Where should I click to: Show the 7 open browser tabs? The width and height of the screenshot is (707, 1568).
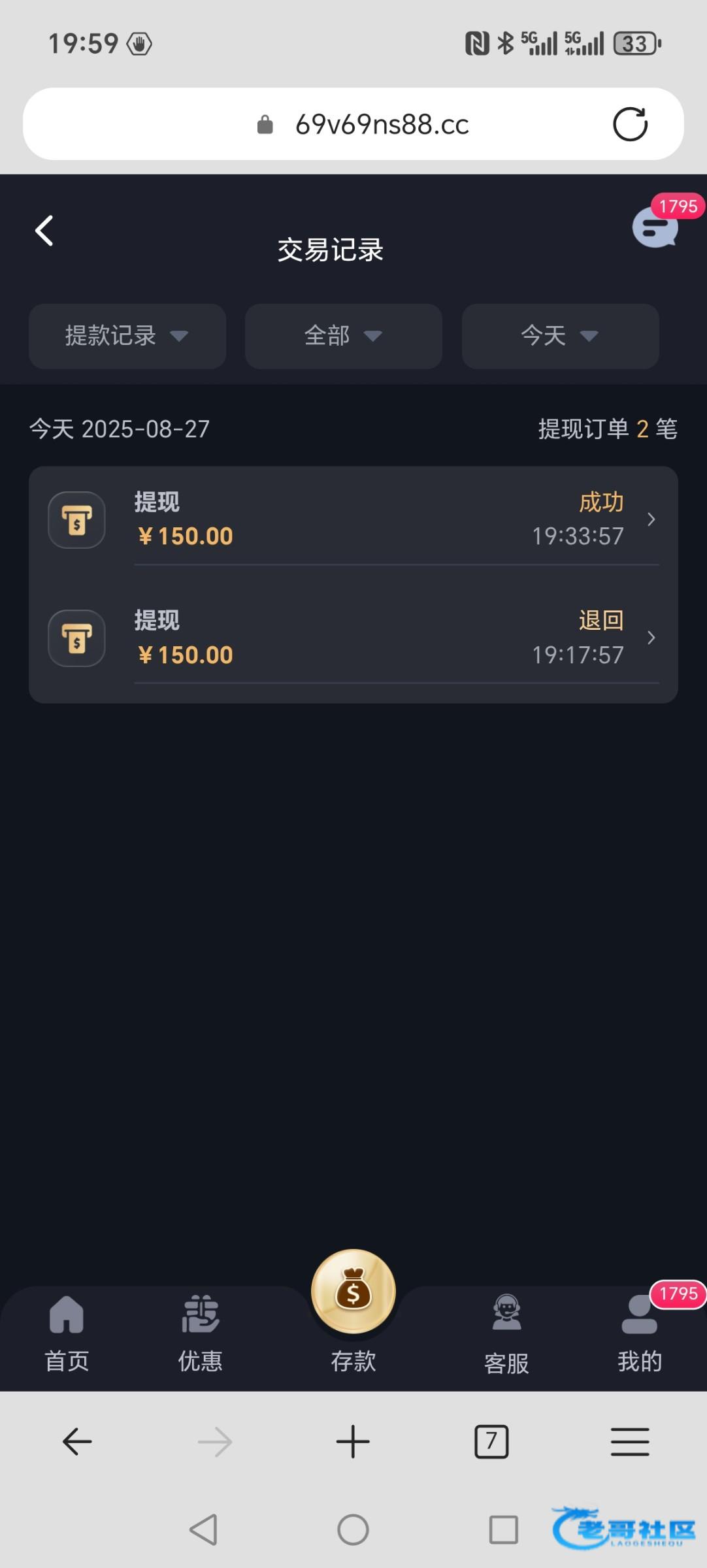(491, 1441)
